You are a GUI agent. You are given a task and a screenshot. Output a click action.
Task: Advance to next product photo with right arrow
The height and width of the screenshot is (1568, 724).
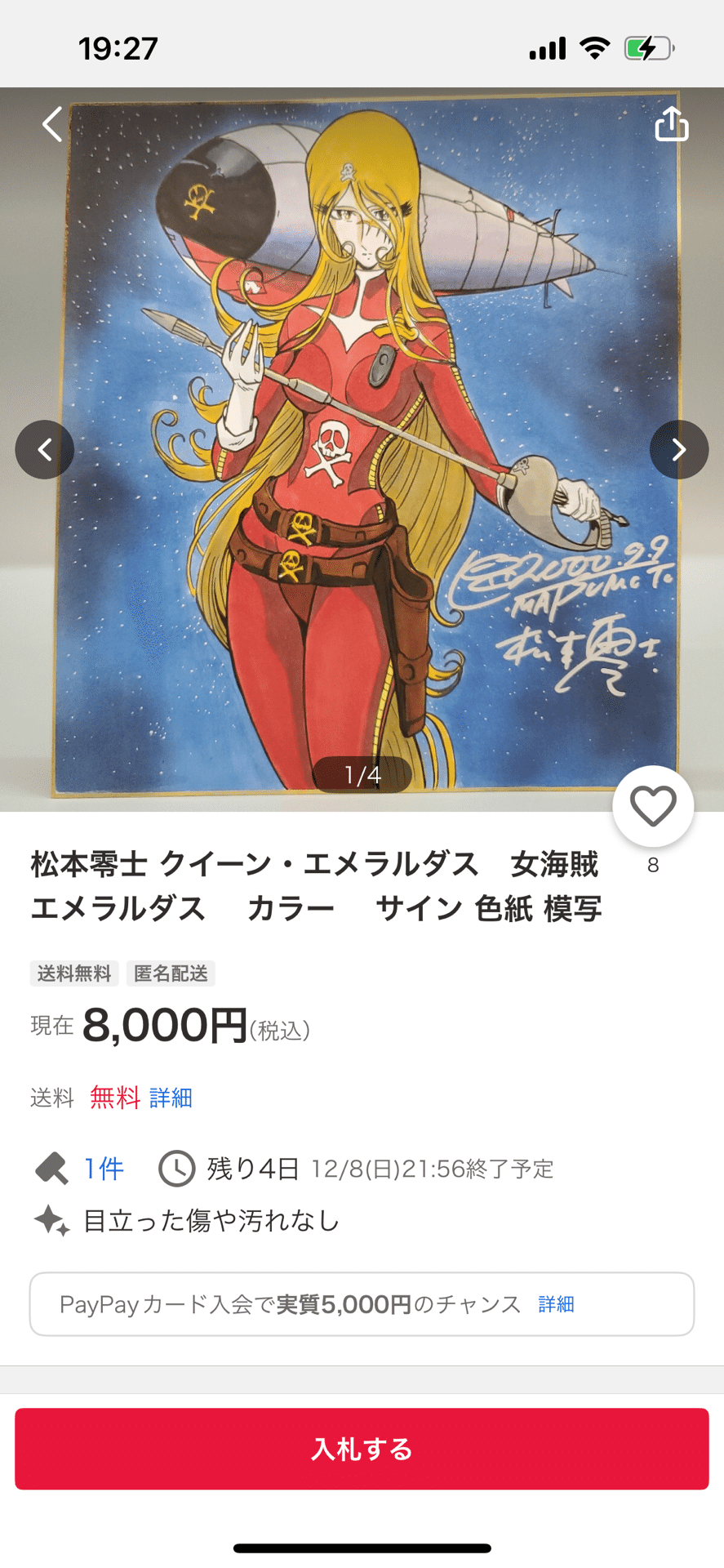679,450
